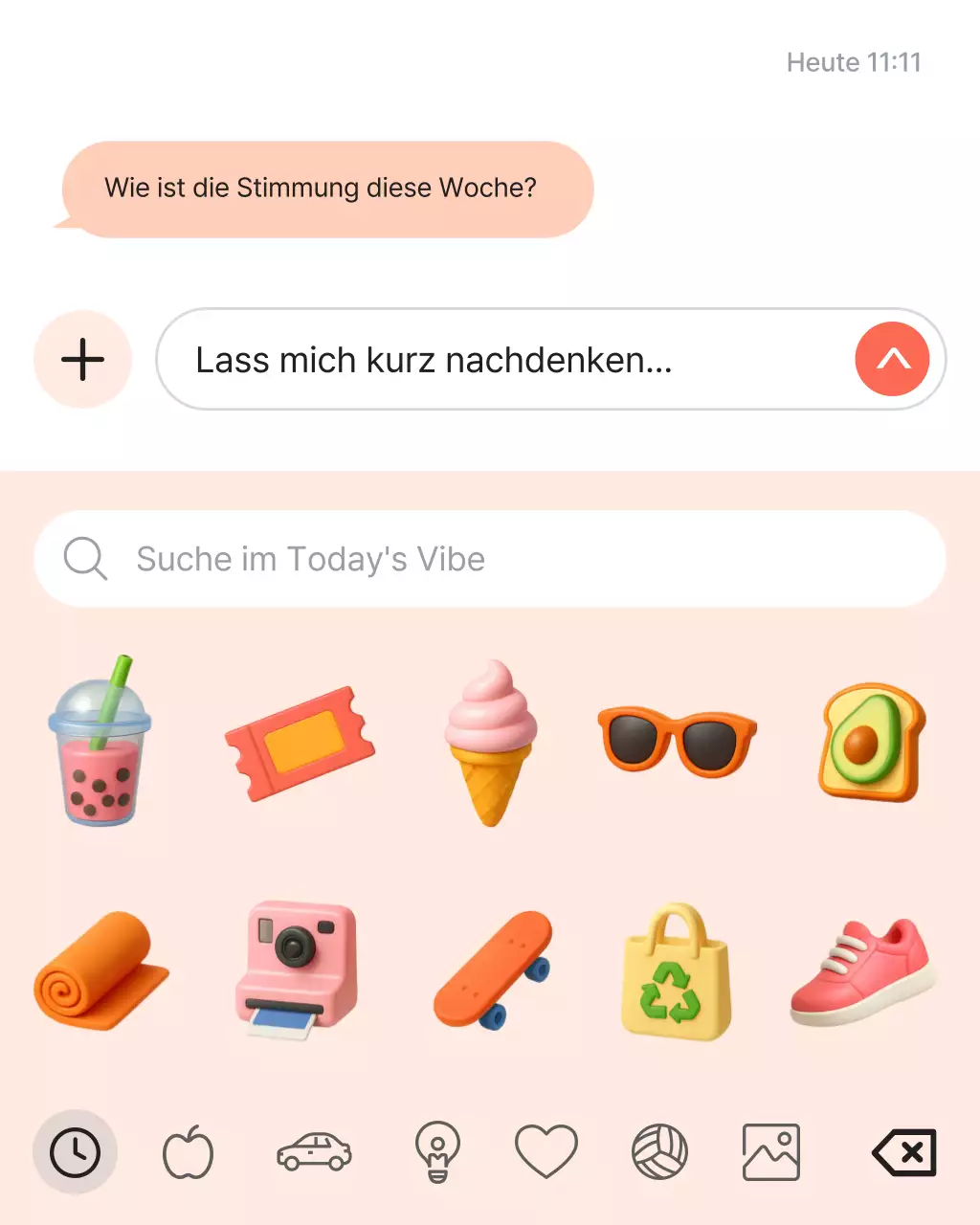Switch to the recent clock tab
This screenshot has height=1225, width=980.
75,1152
